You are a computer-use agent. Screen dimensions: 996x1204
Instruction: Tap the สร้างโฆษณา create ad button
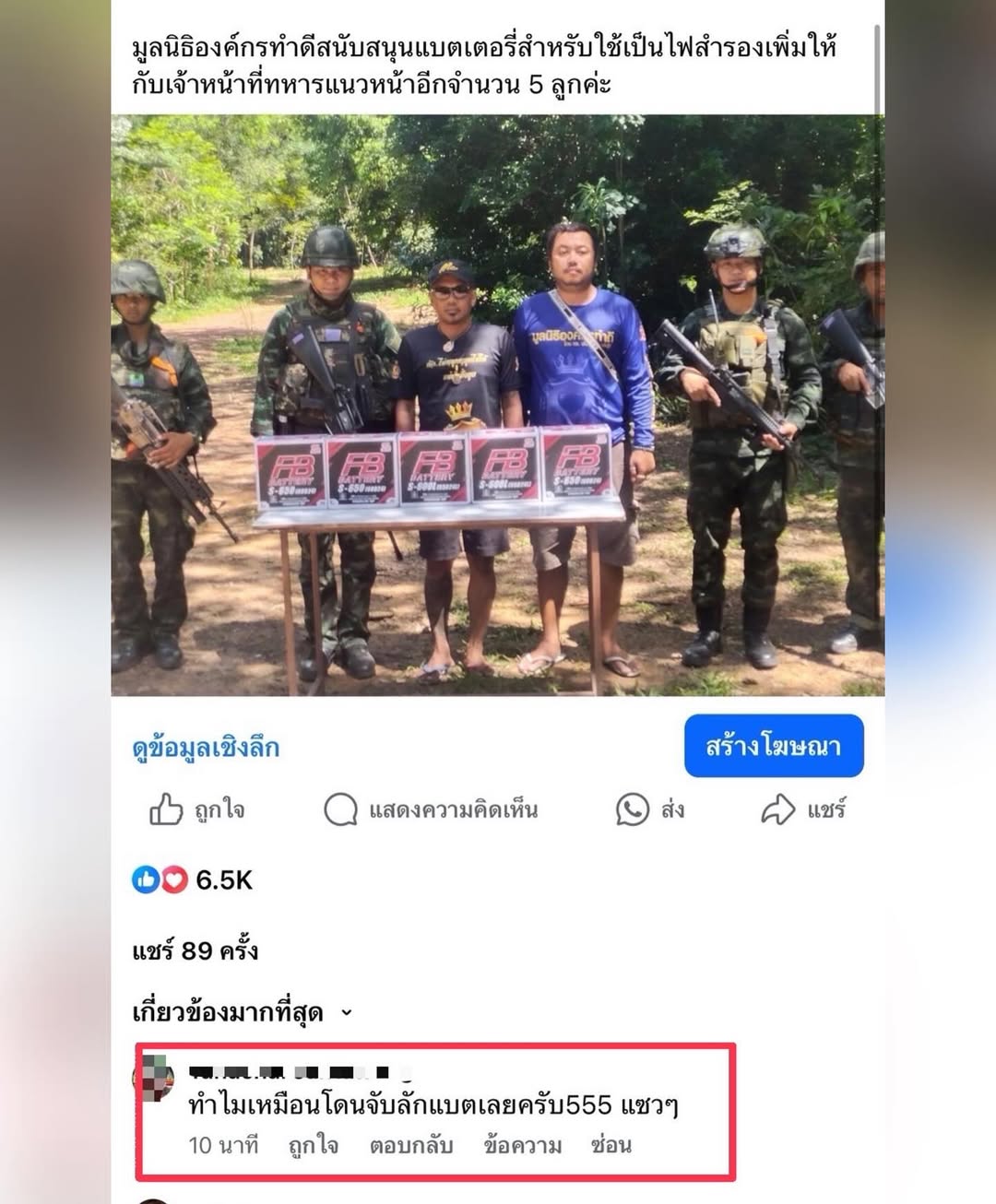tap(773, 746)
